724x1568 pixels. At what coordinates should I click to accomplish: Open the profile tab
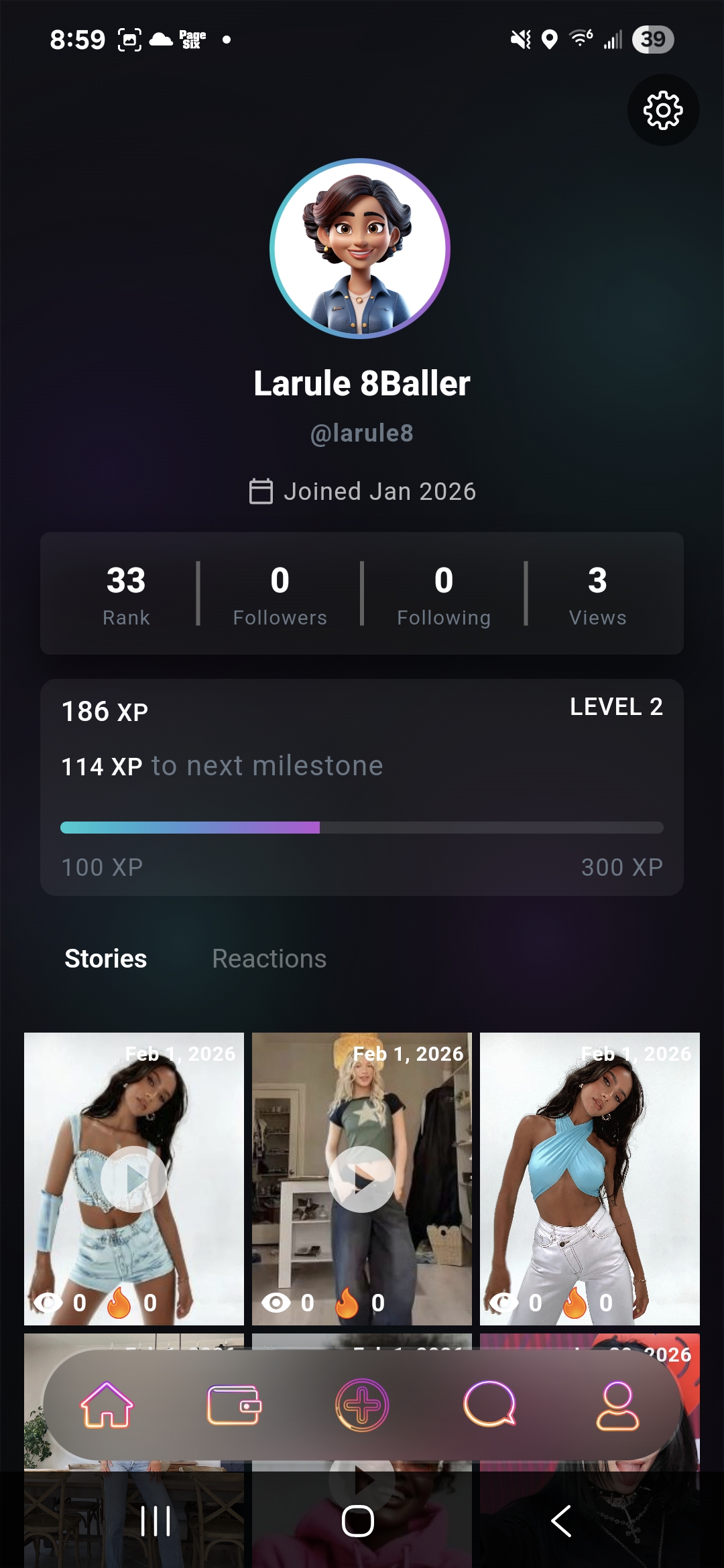point(617,1405)
